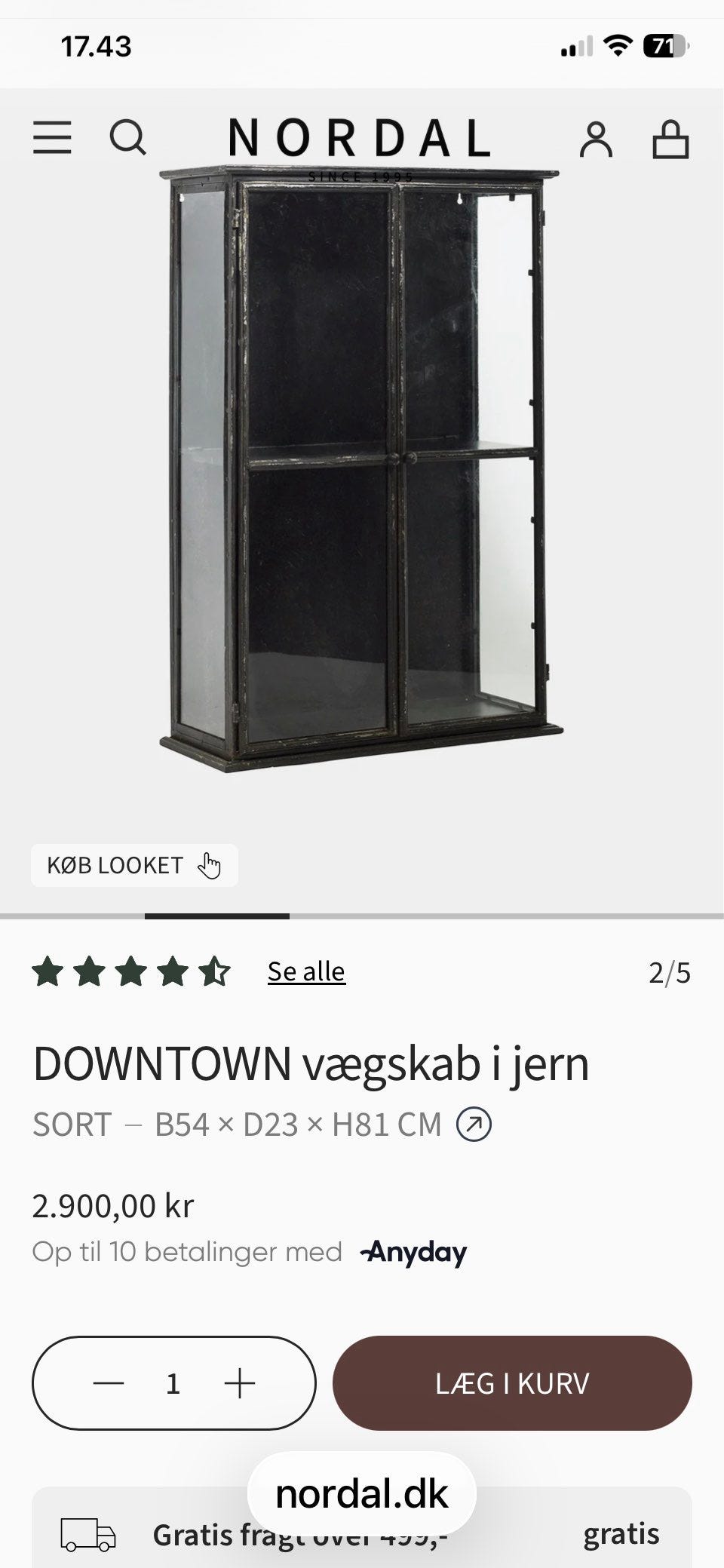Viewport: 724px width, 1568px height.
Task: Add item with LÆG I KURV
Action: (x=512, y=1383)
